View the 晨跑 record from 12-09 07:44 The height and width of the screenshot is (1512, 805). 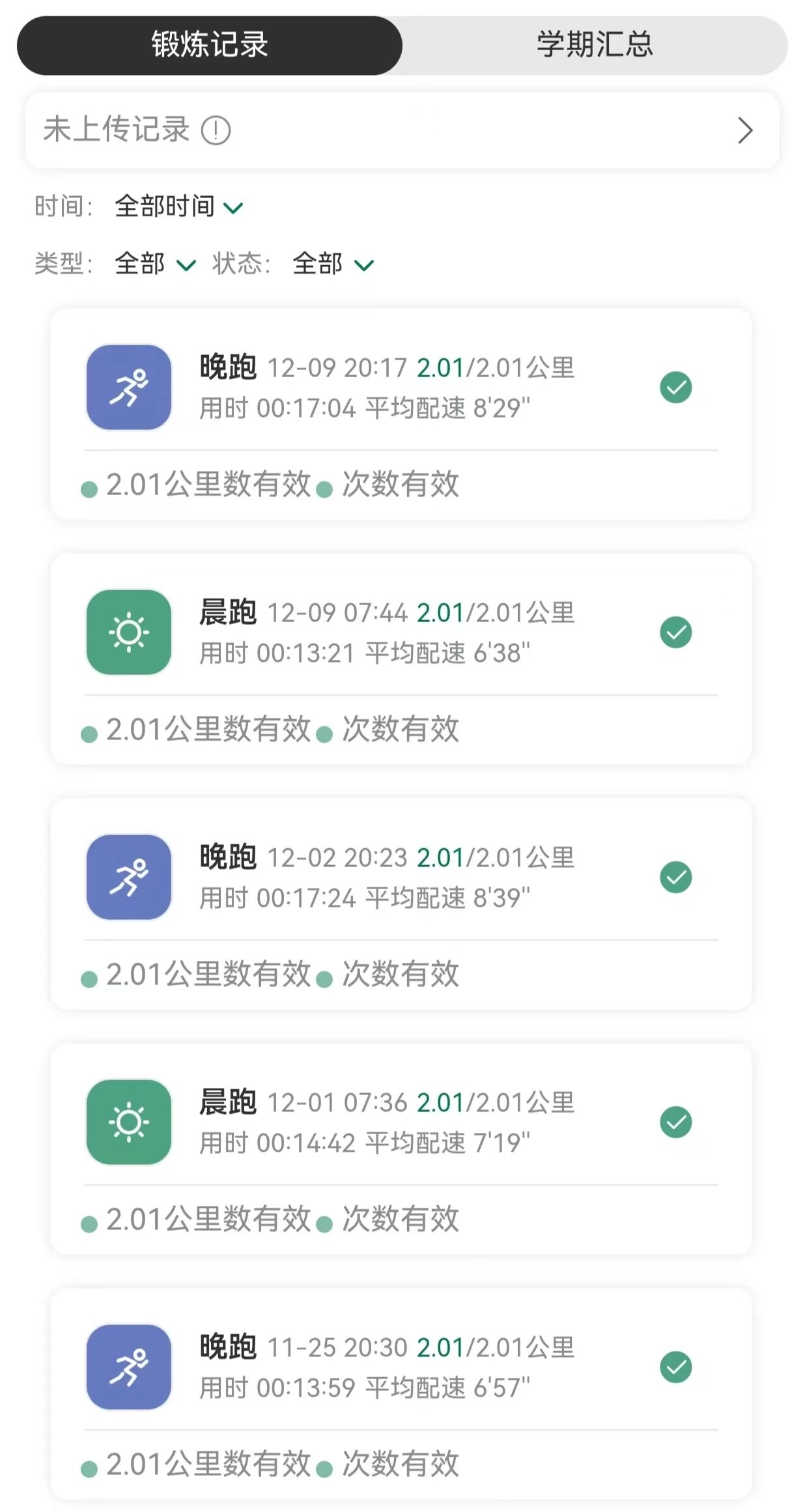pyautogui.click(x=401, y=633)
